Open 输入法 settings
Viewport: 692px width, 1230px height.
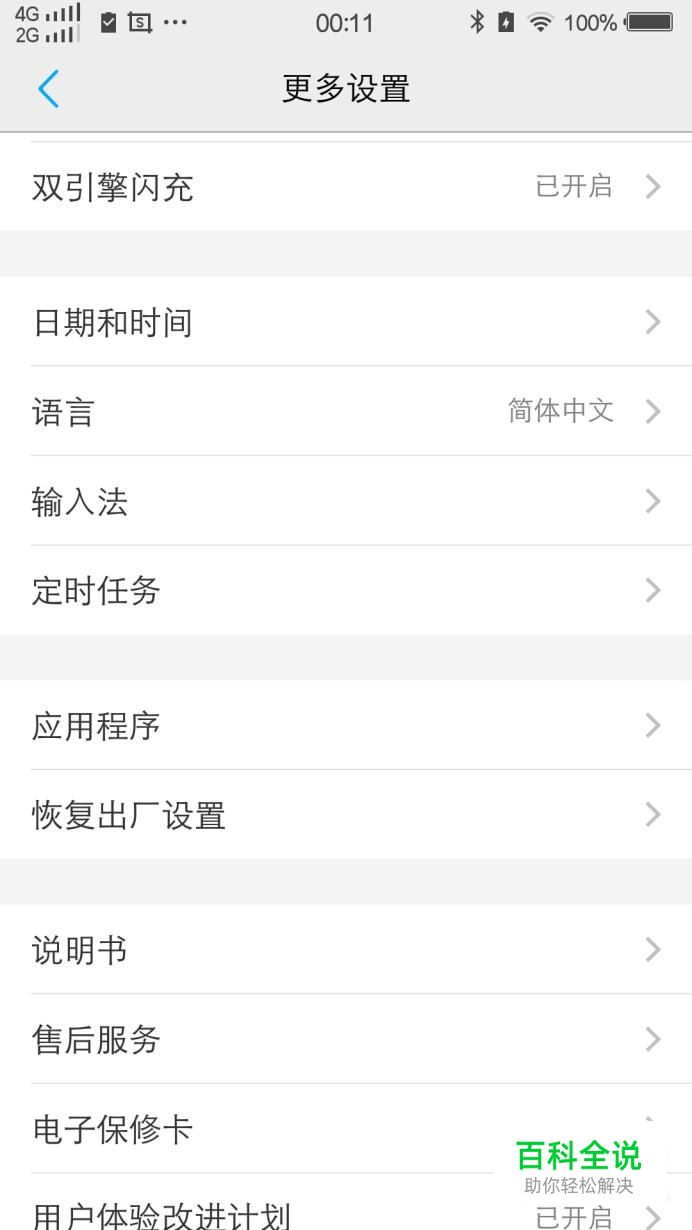(346, 501)
